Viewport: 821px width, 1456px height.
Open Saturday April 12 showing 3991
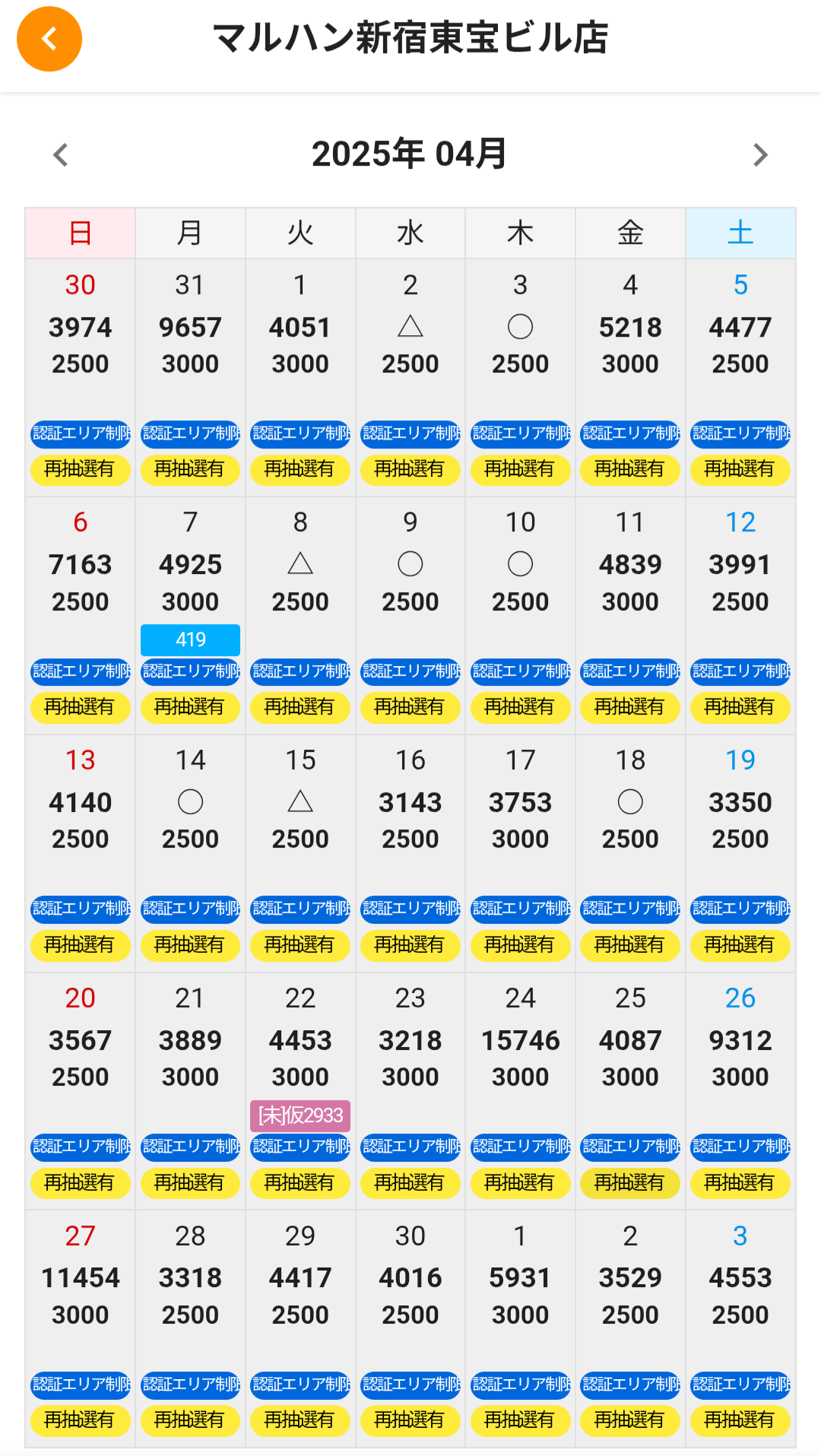pyautogui.click(x=740, y=615)
